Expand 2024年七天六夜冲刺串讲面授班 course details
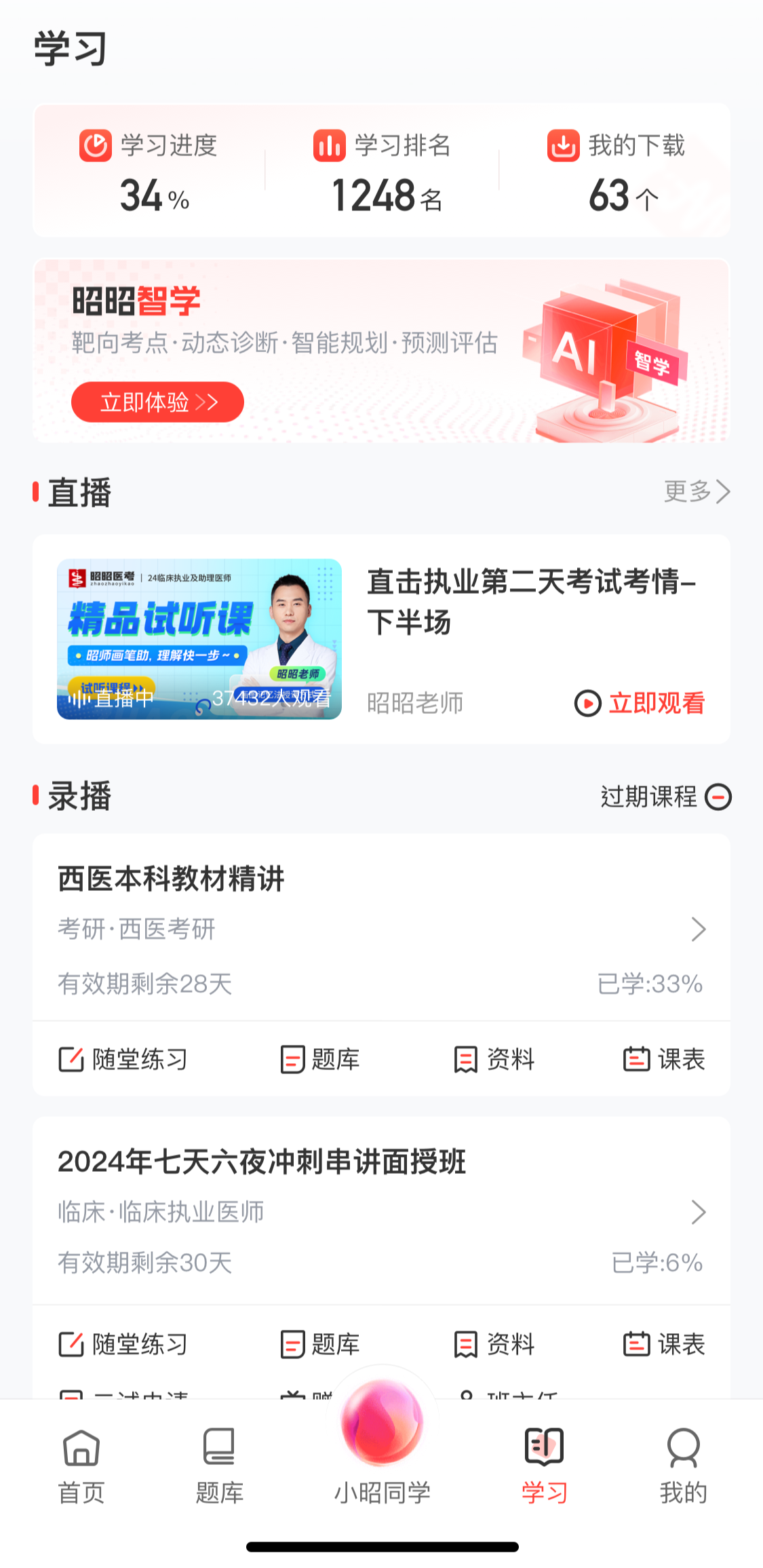 698,1212
